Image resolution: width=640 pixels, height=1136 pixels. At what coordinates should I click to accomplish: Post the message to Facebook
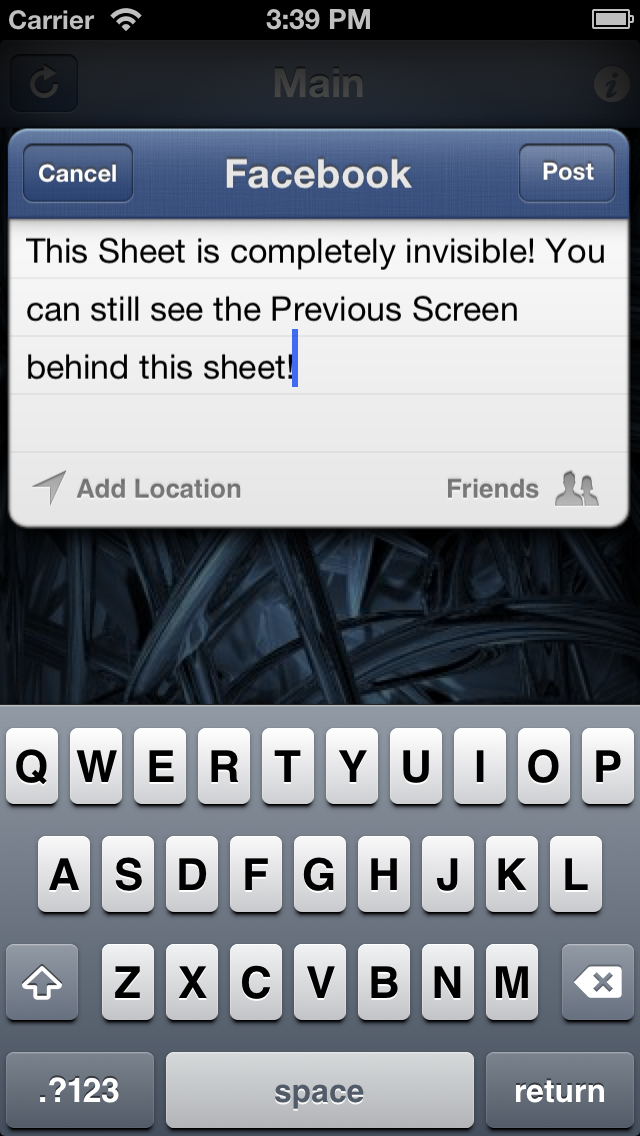[x=568, y=172]
